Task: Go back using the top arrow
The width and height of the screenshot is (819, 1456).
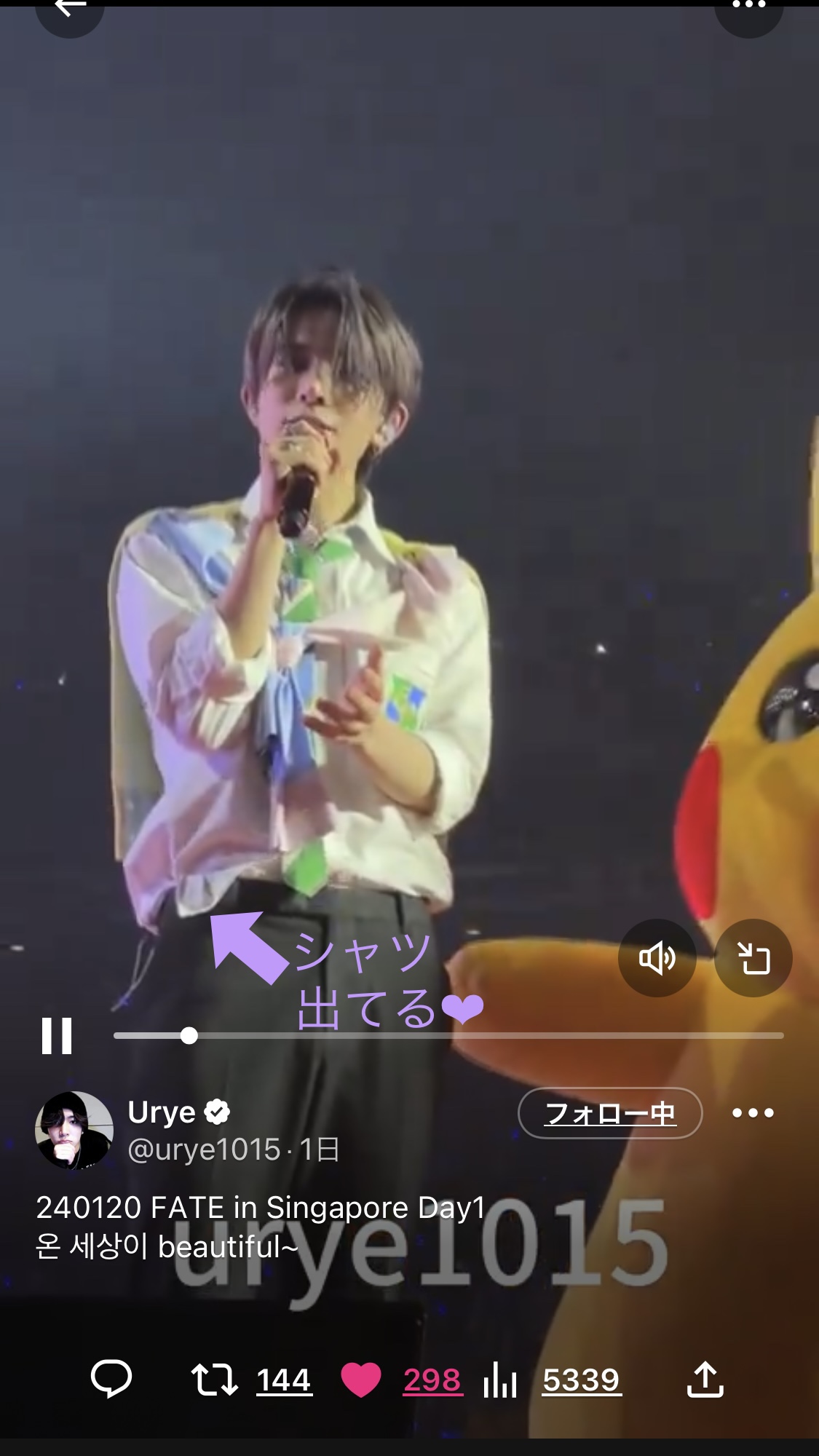Action: coord(69,9)
